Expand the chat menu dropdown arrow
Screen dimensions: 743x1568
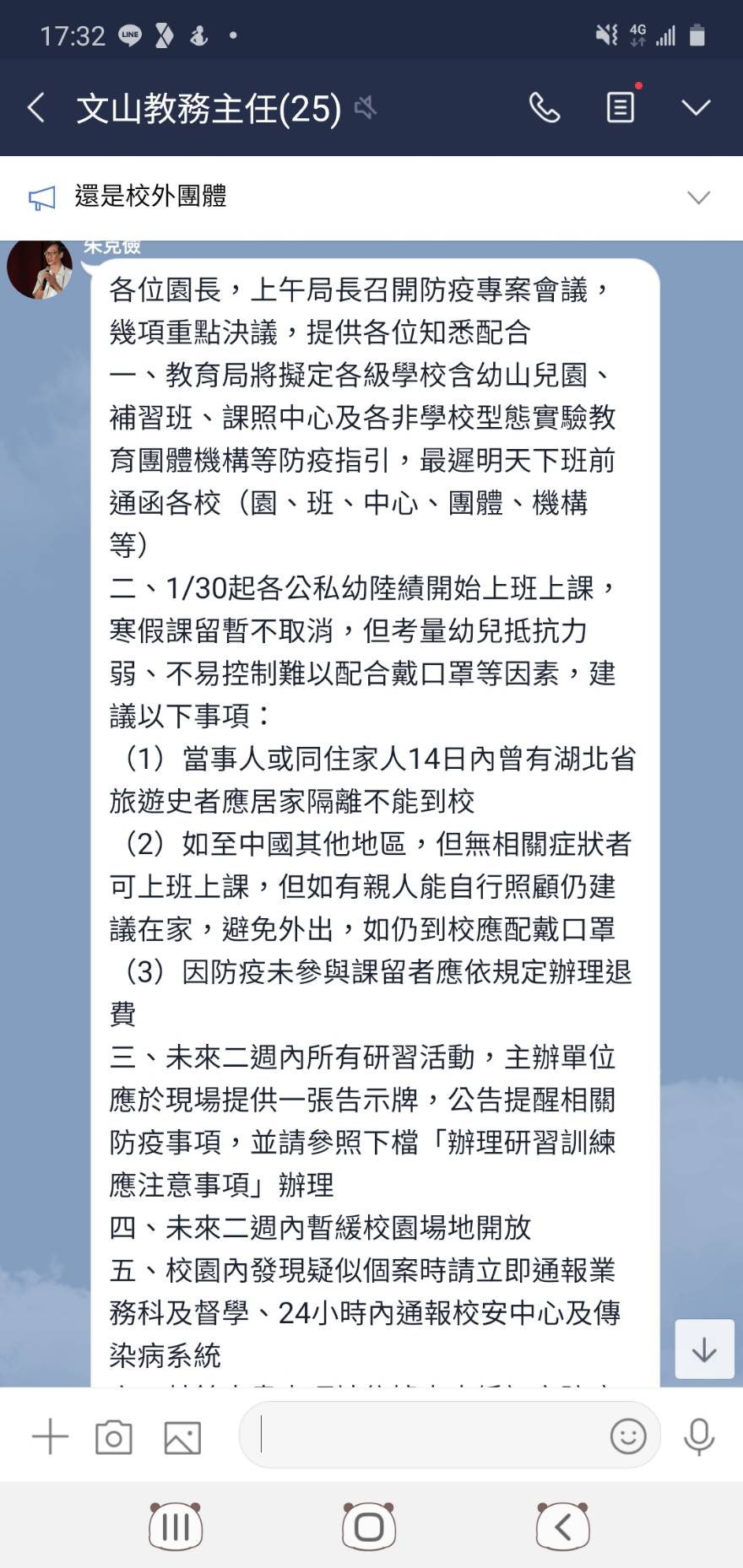pos(697,108)
